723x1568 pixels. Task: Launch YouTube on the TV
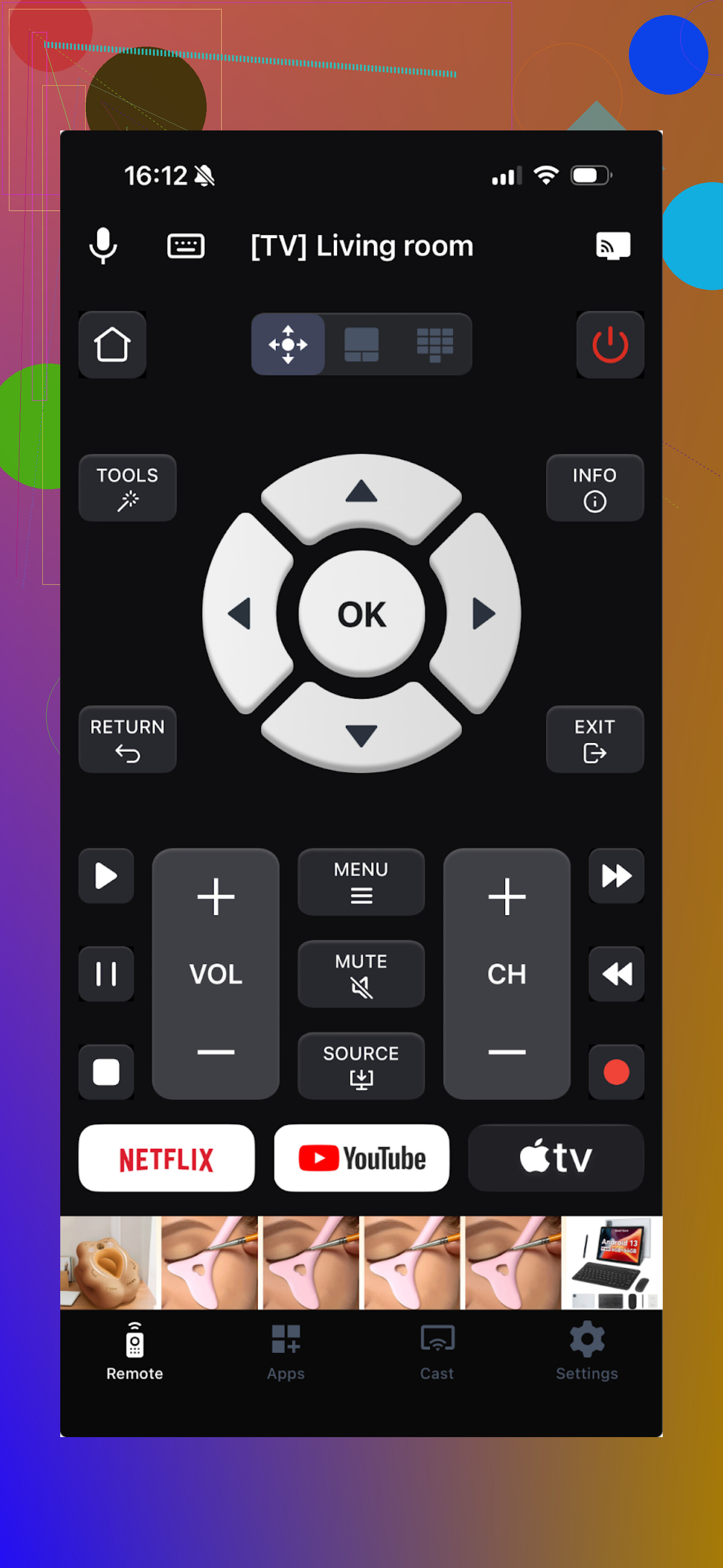coord(361,1158)
